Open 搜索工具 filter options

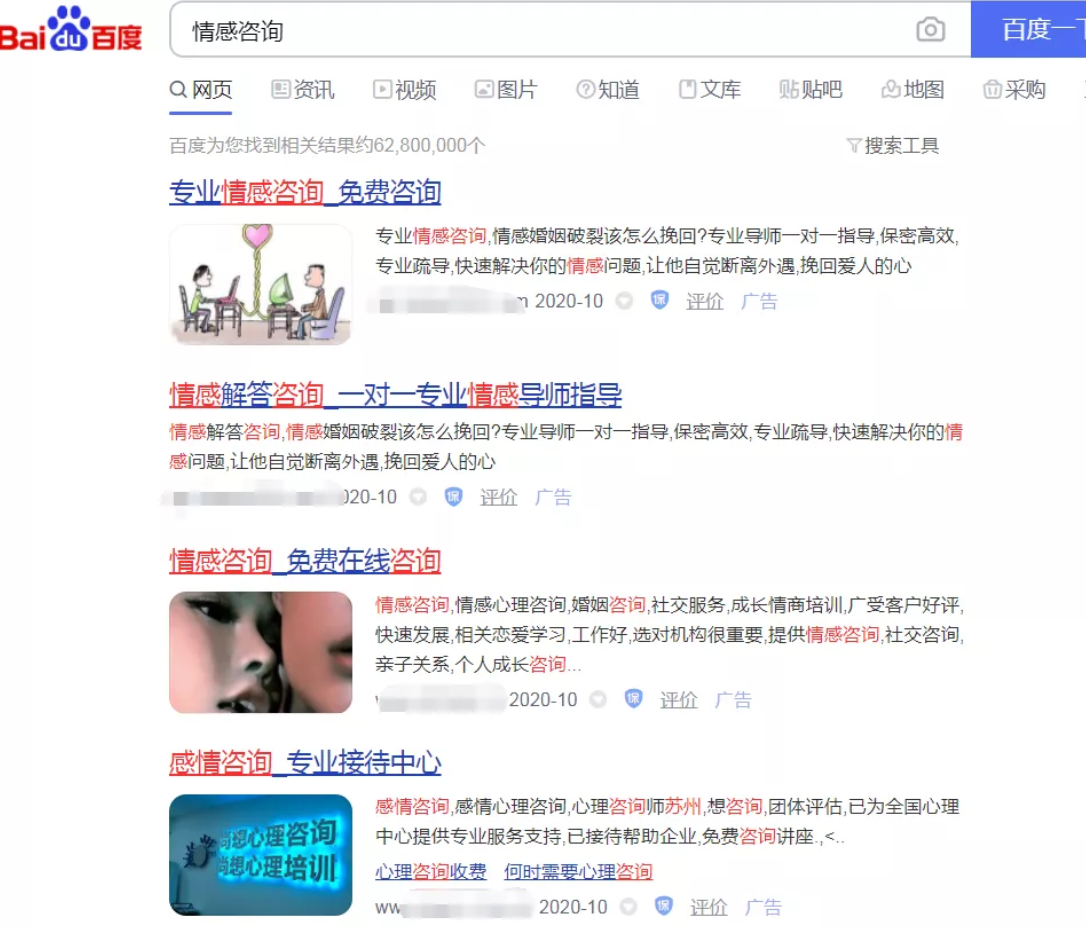[893, 146]
